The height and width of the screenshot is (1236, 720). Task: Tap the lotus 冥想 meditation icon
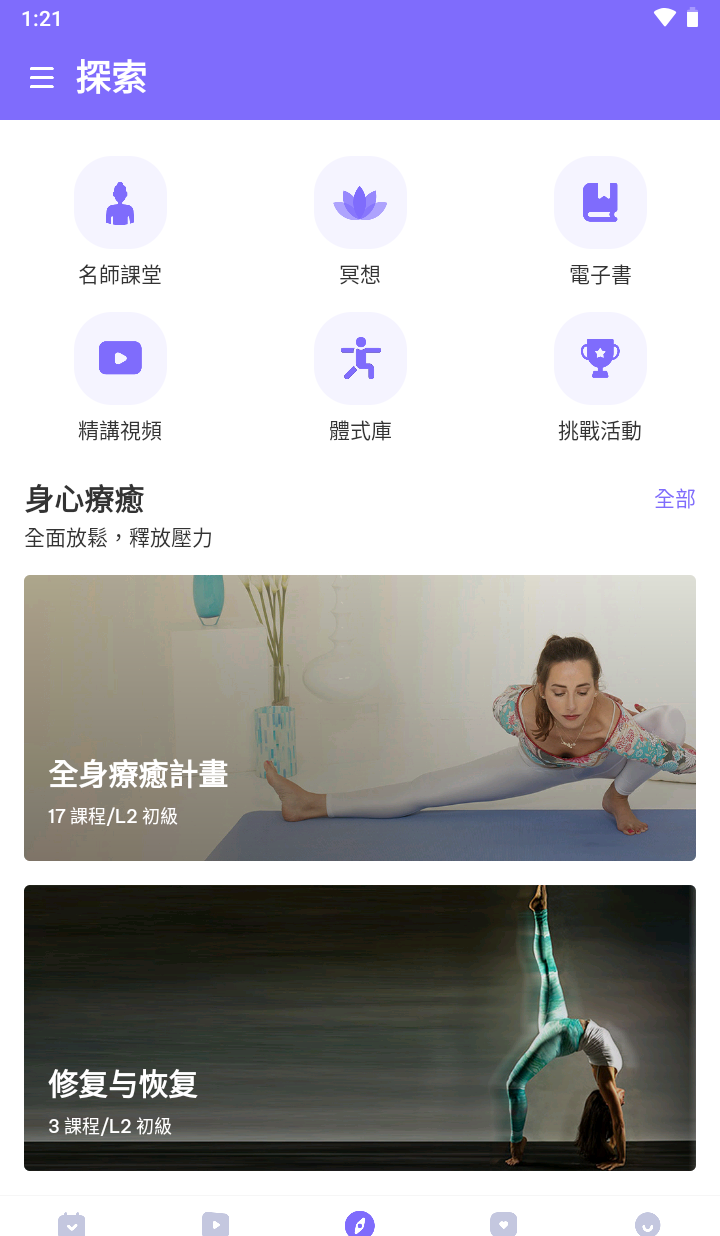pyautogui.click(x=360, y=202)
